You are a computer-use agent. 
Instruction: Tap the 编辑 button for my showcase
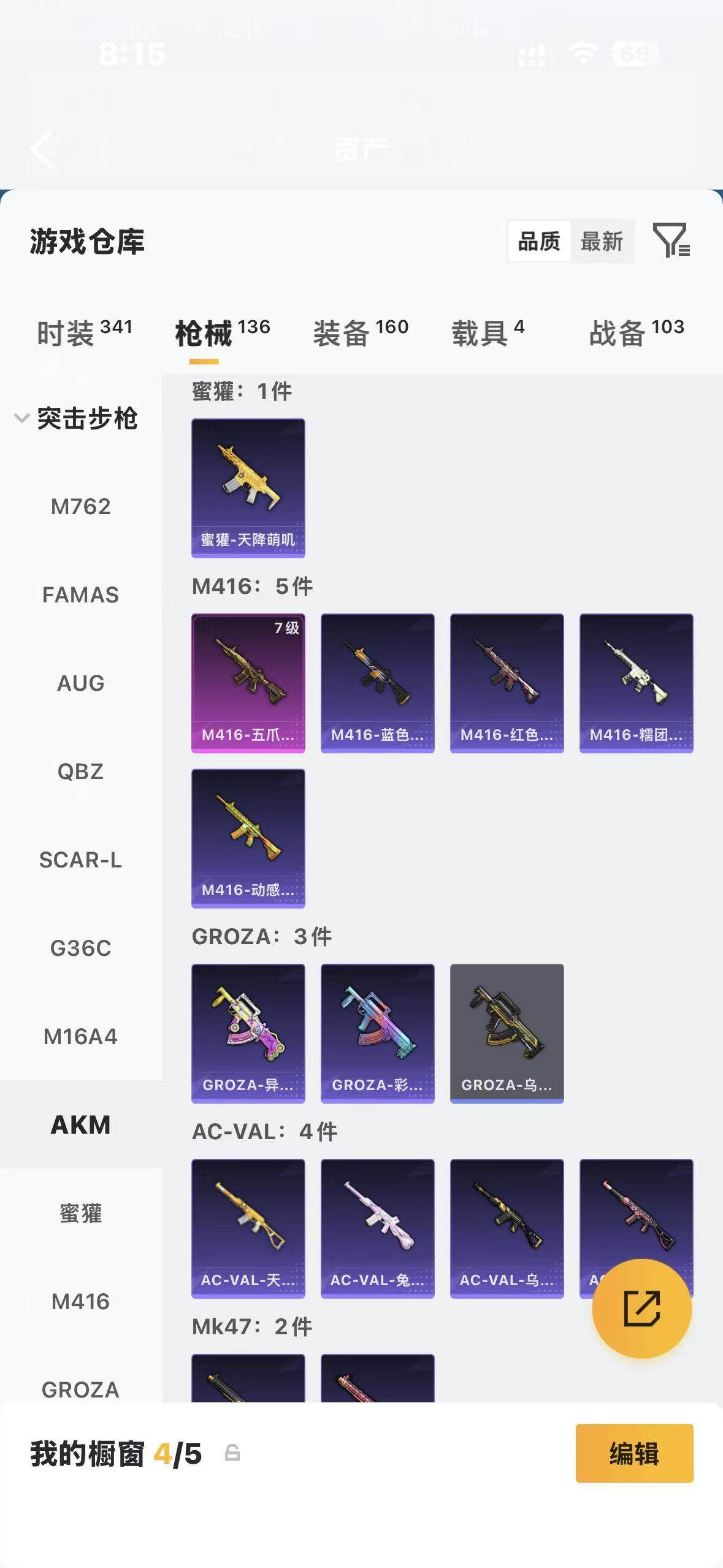click(x=635, y=1453)
